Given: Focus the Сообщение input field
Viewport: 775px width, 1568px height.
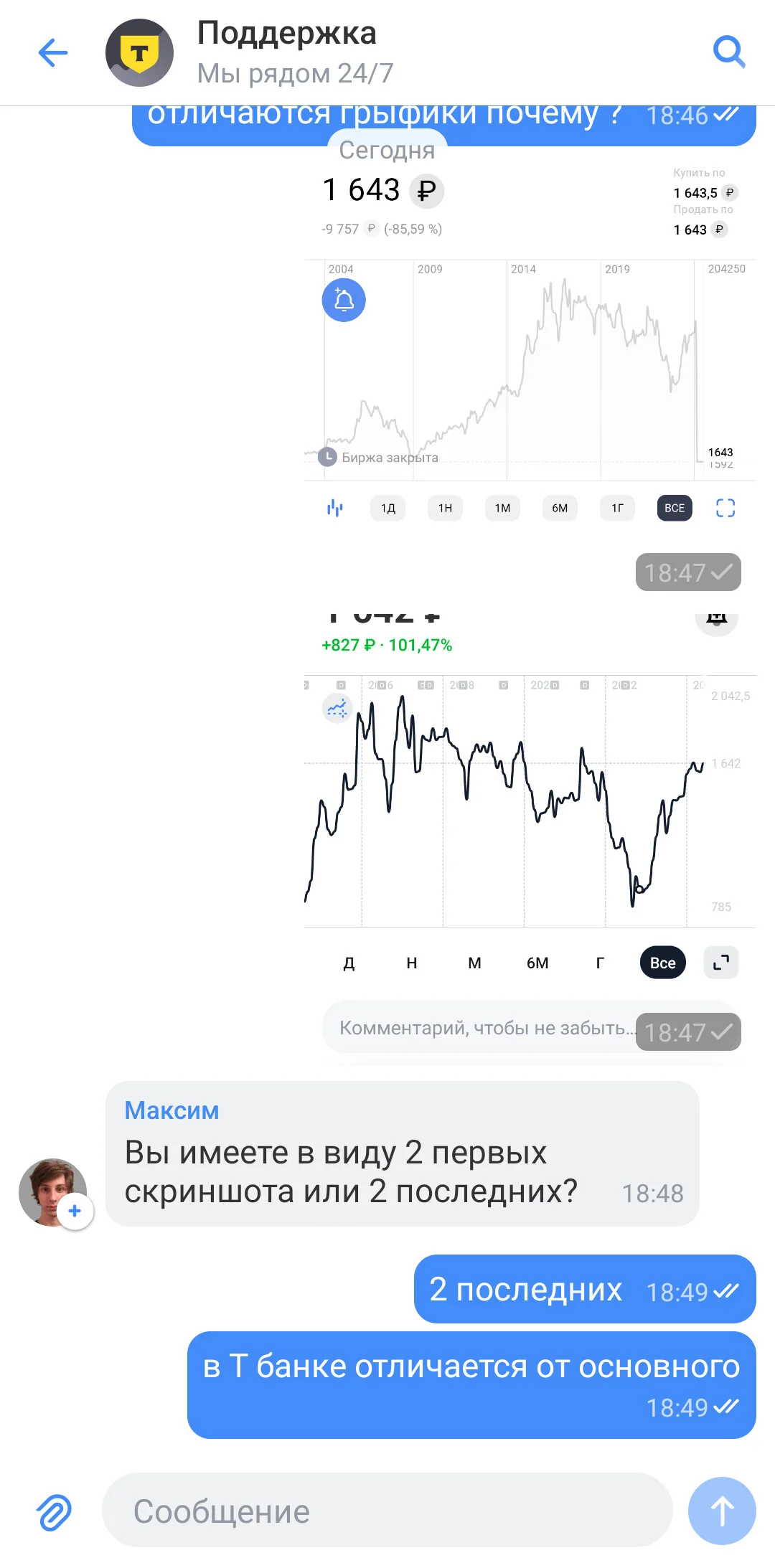Looking at the screenshot, I should pos(387,1511).
